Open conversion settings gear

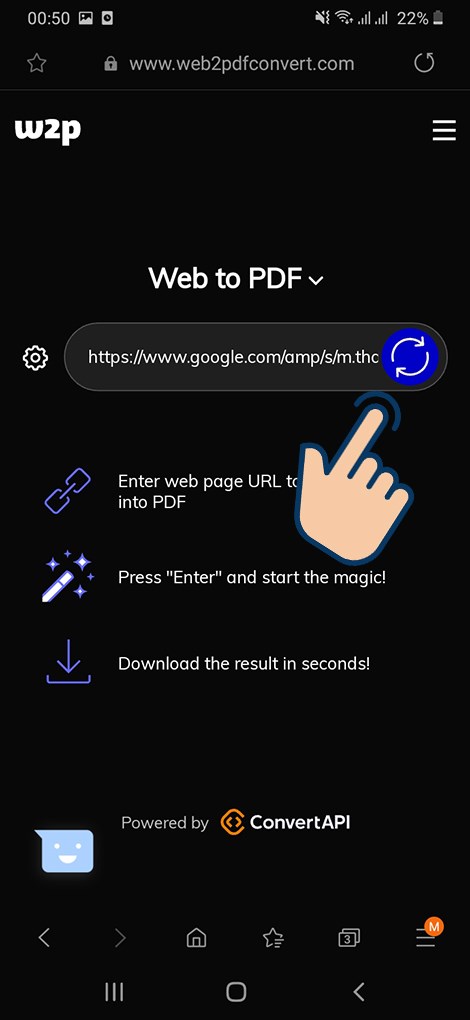coord(35,357)
